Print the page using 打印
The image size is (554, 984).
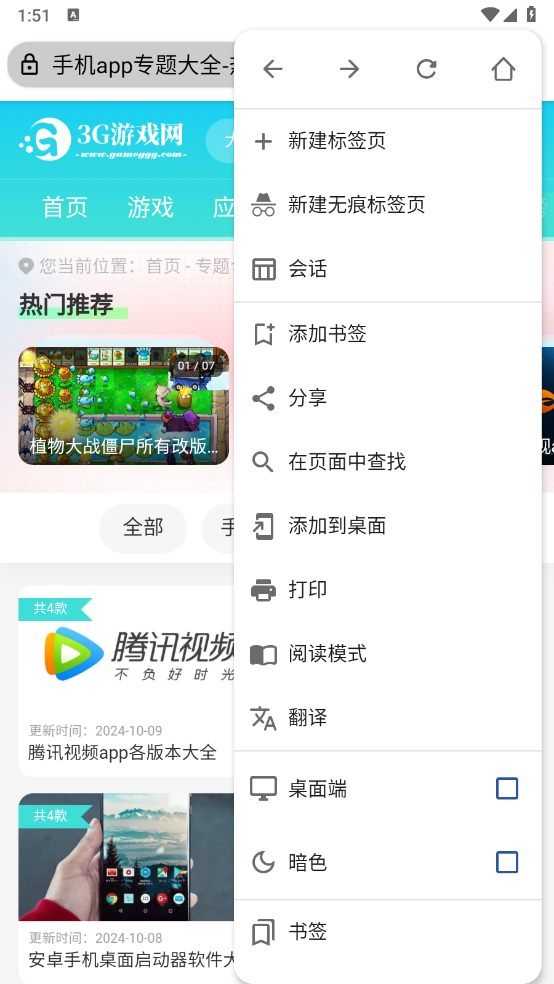388,590
